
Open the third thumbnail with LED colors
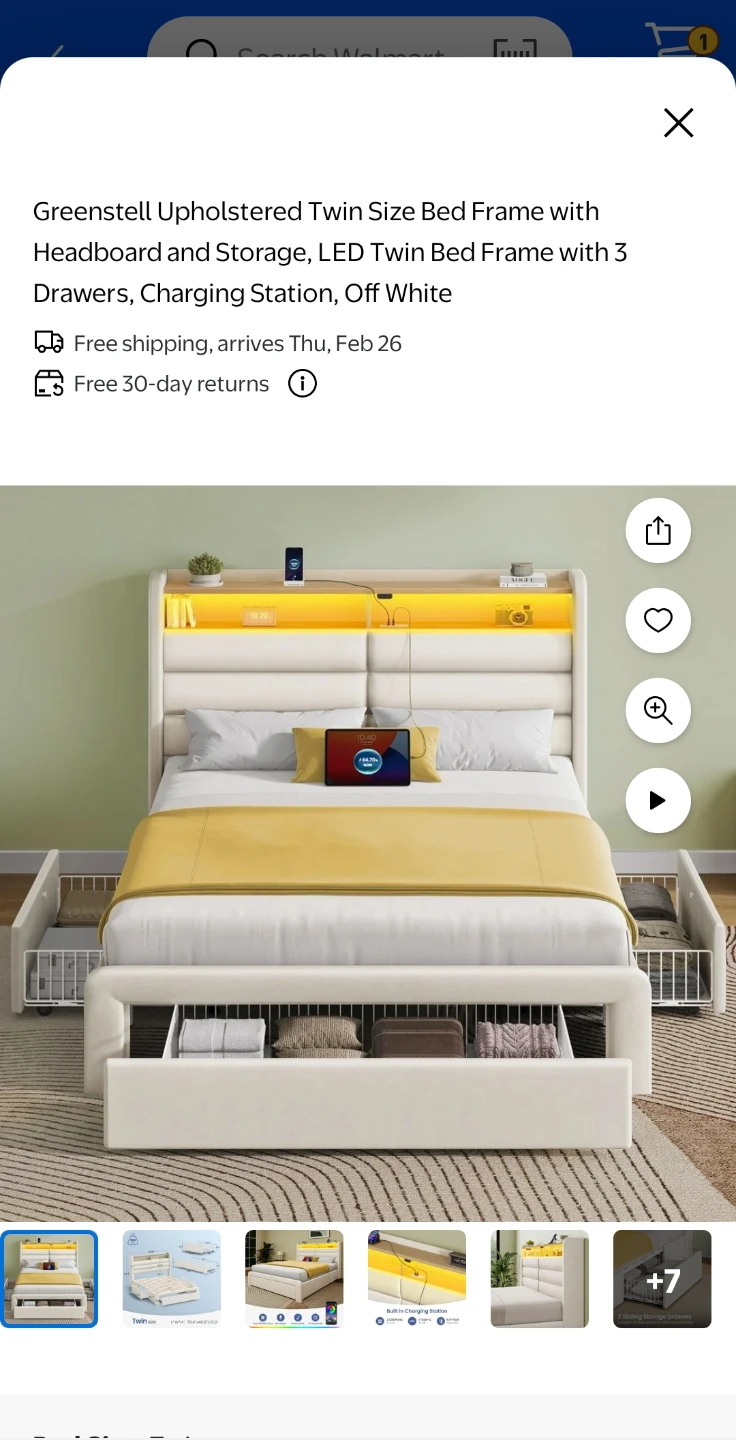(x=294, y=1279)
